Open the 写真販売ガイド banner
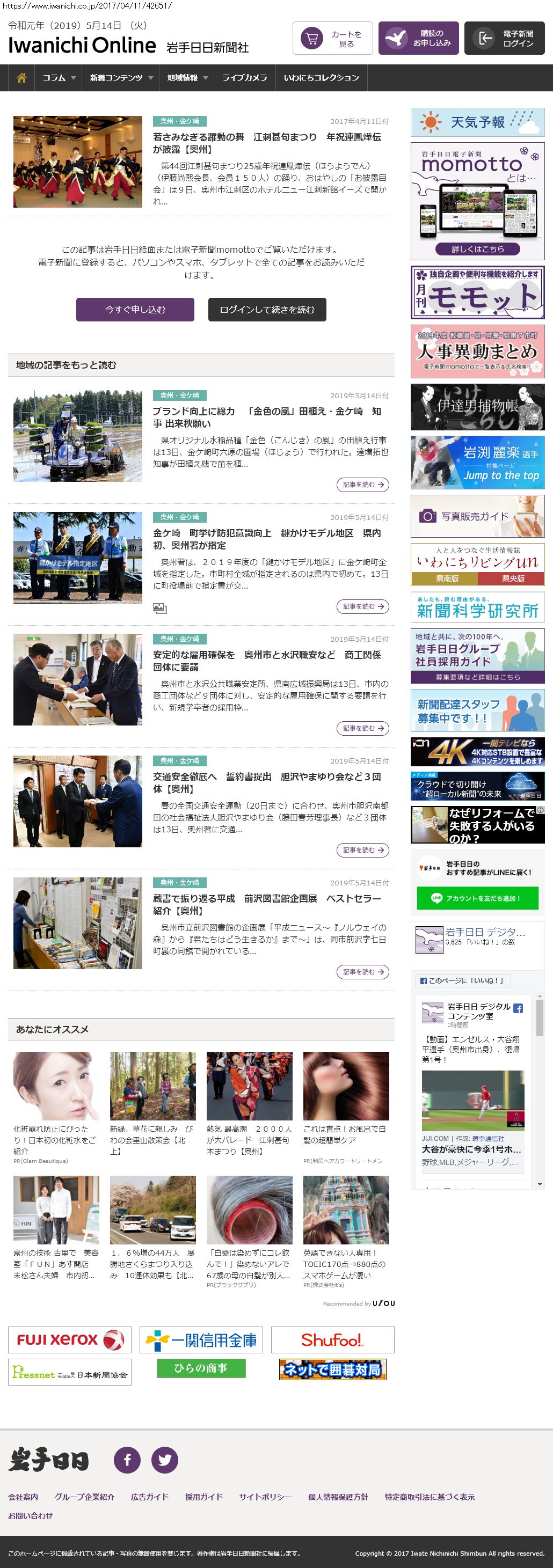The width and height of the screenshot is (553, 1568). click(477, 516)
